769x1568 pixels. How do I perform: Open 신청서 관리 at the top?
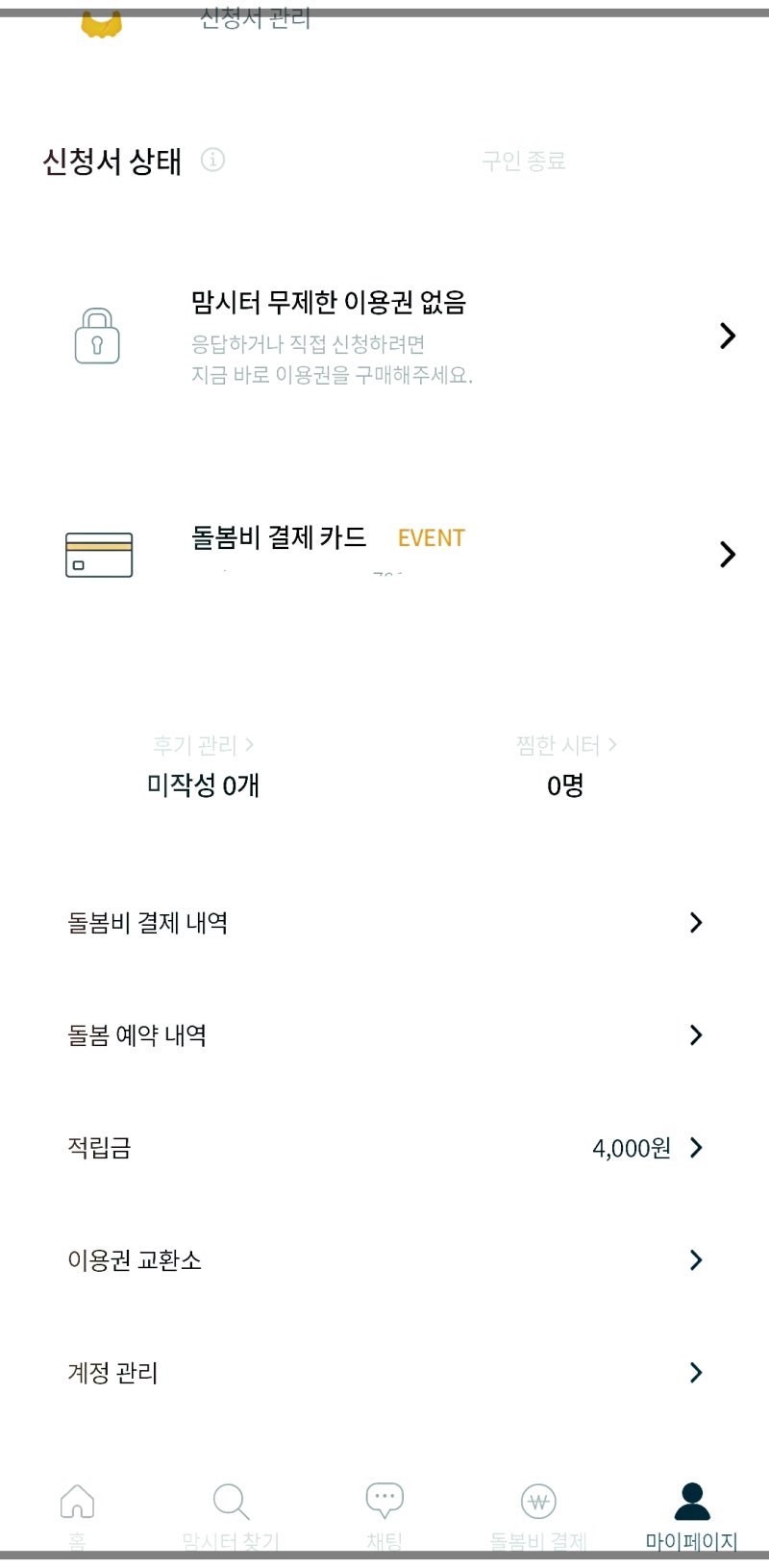pos(256,19)
